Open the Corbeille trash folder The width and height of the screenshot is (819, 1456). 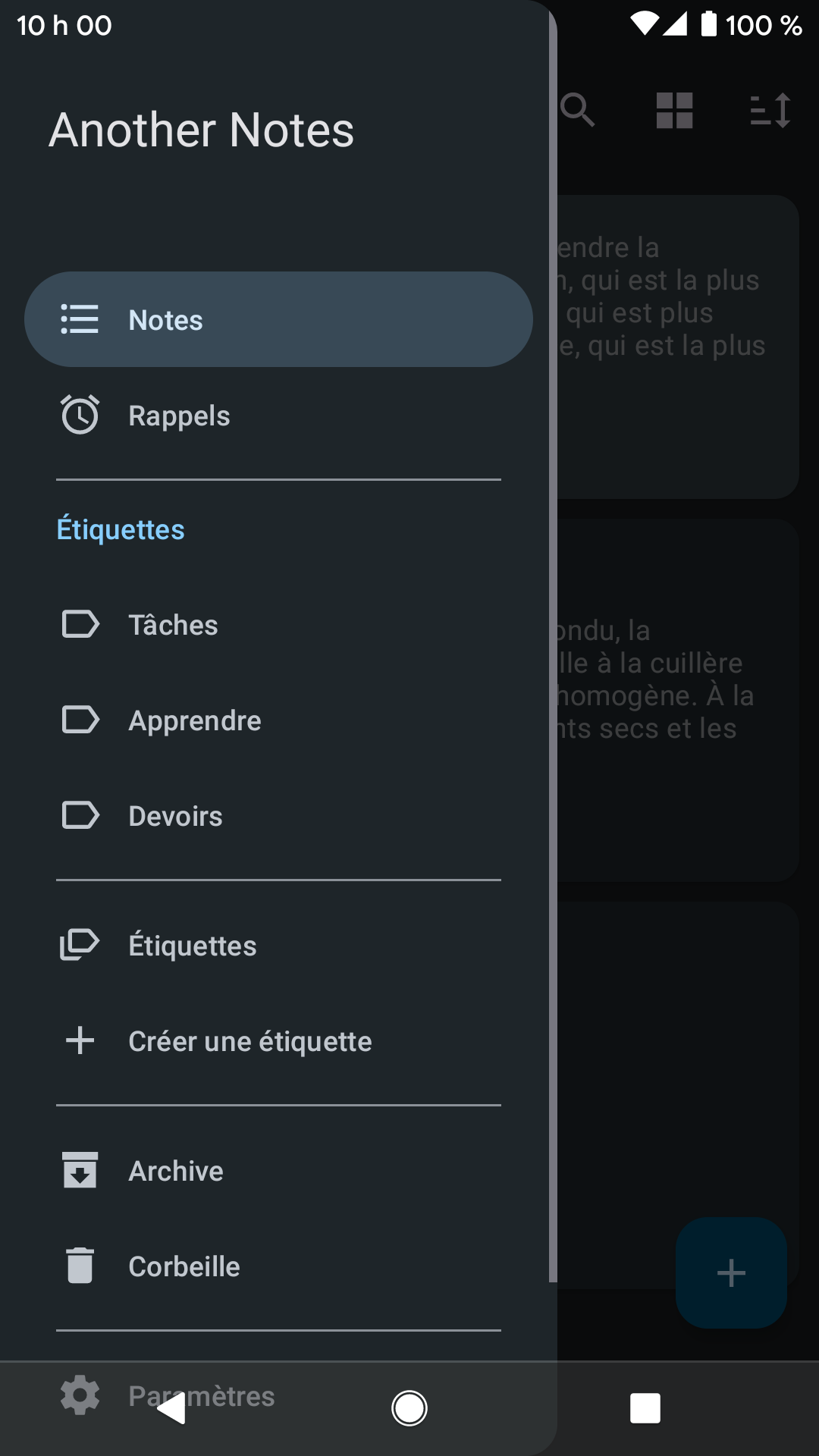278,1266
